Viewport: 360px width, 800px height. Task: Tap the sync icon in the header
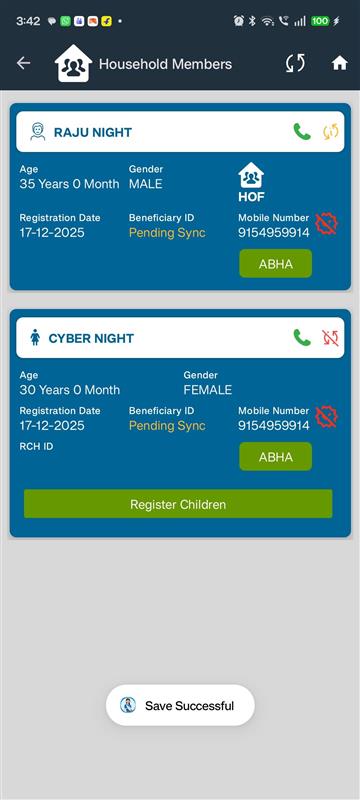(x=295, y=63)
